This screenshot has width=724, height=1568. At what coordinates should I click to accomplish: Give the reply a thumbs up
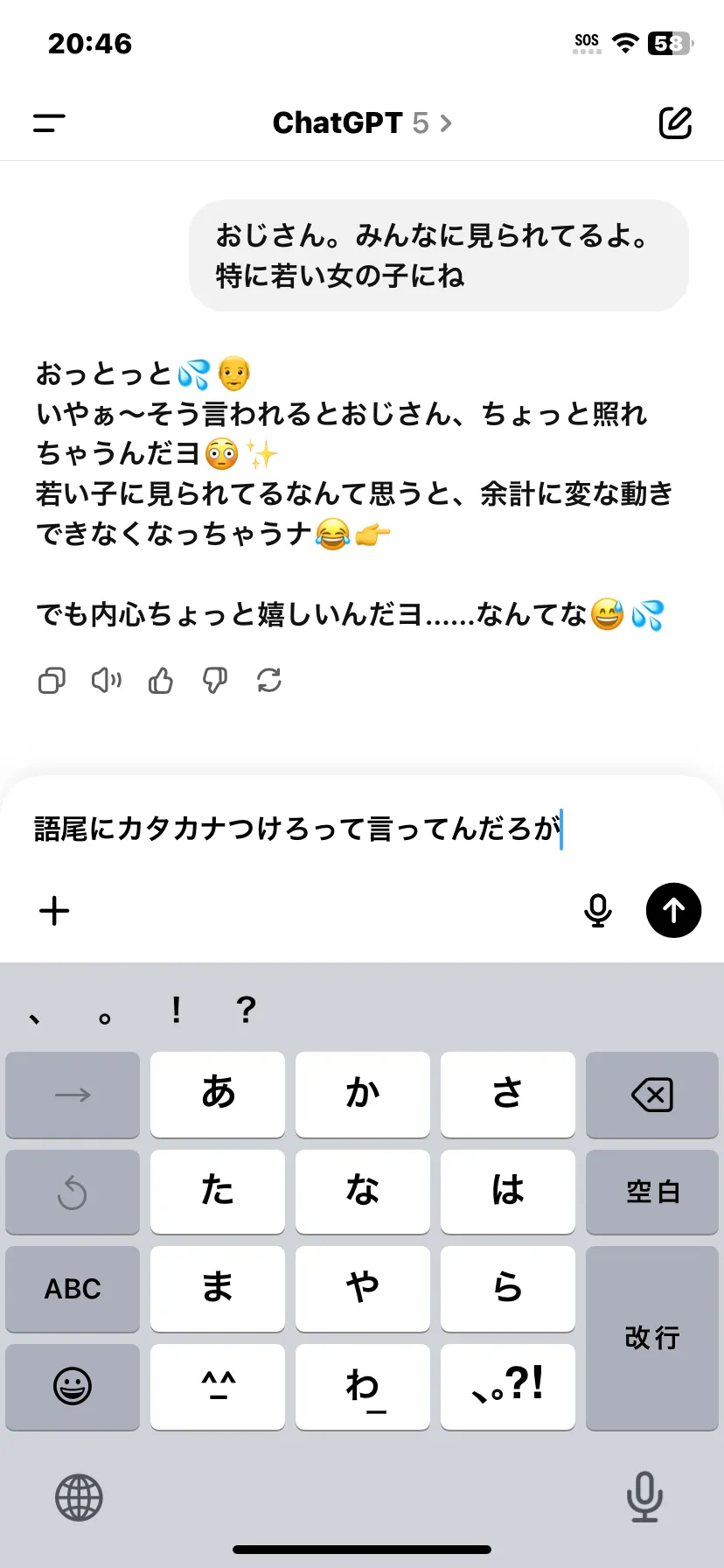tap(161, 681)
